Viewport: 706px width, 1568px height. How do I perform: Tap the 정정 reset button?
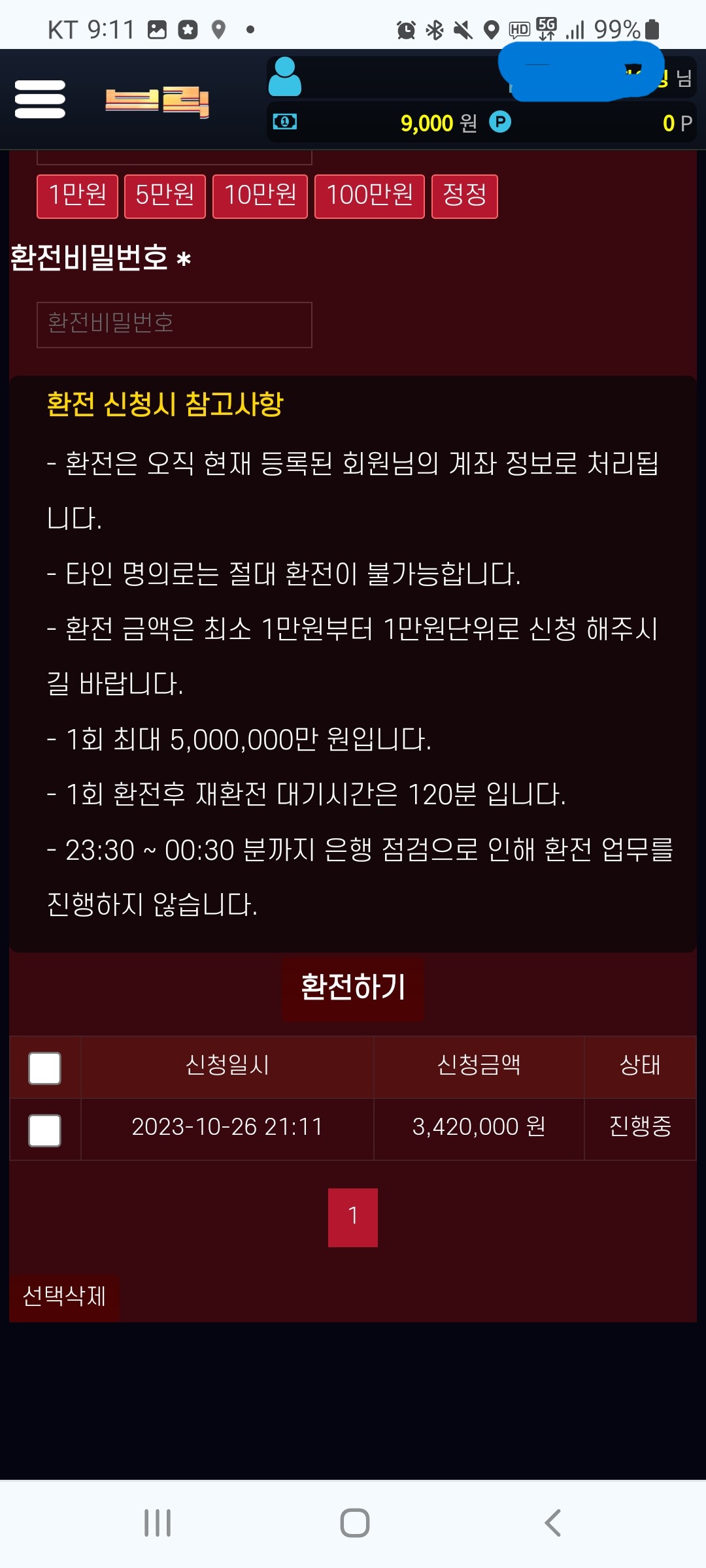(x=464, y=196)
